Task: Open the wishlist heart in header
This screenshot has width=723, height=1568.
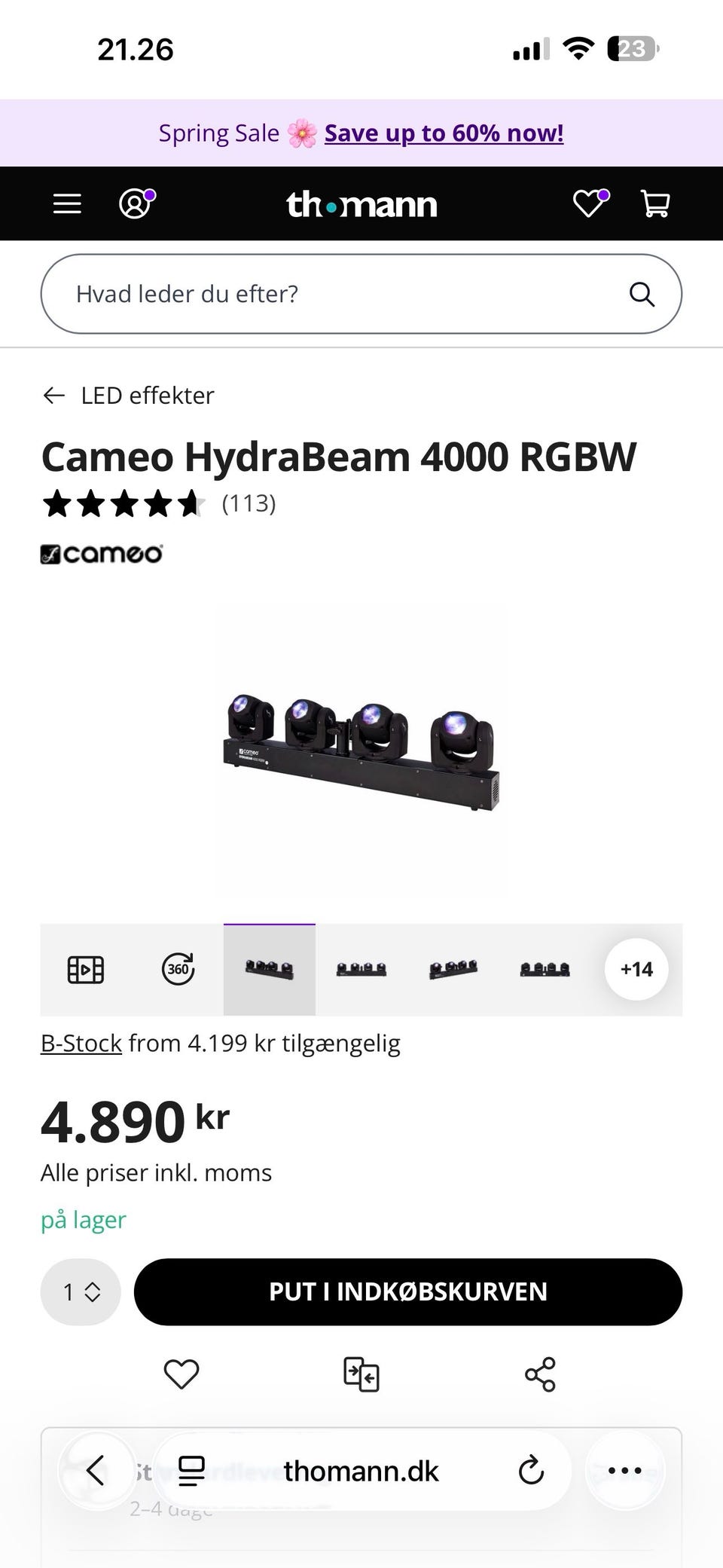Action: pos(589,203)
